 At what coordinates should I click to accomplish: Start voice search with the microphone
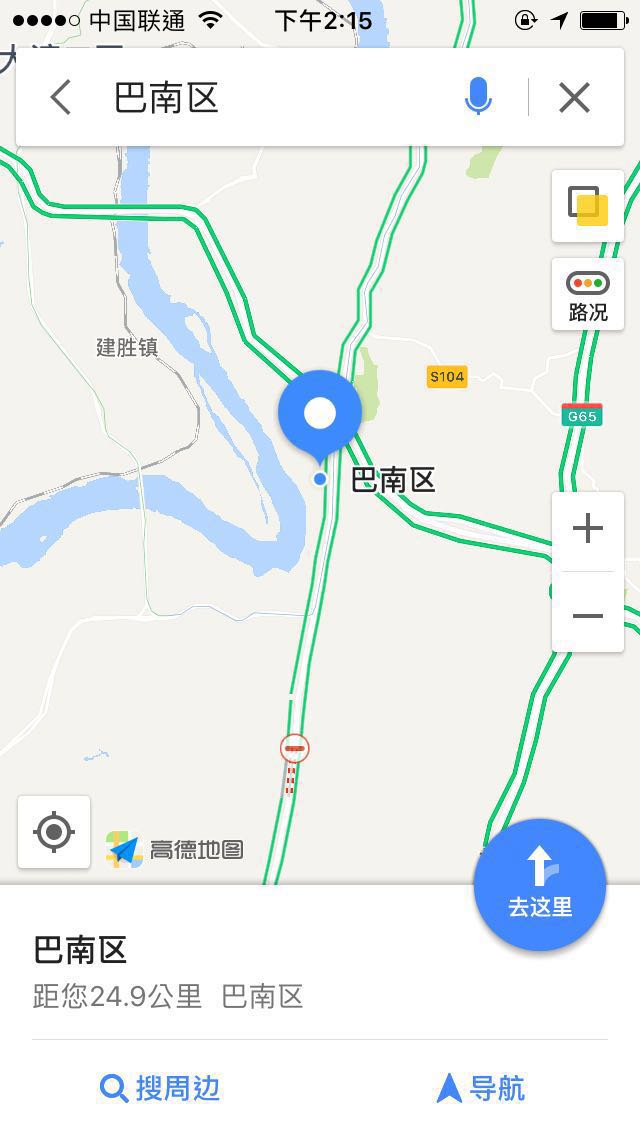point(478,98)
